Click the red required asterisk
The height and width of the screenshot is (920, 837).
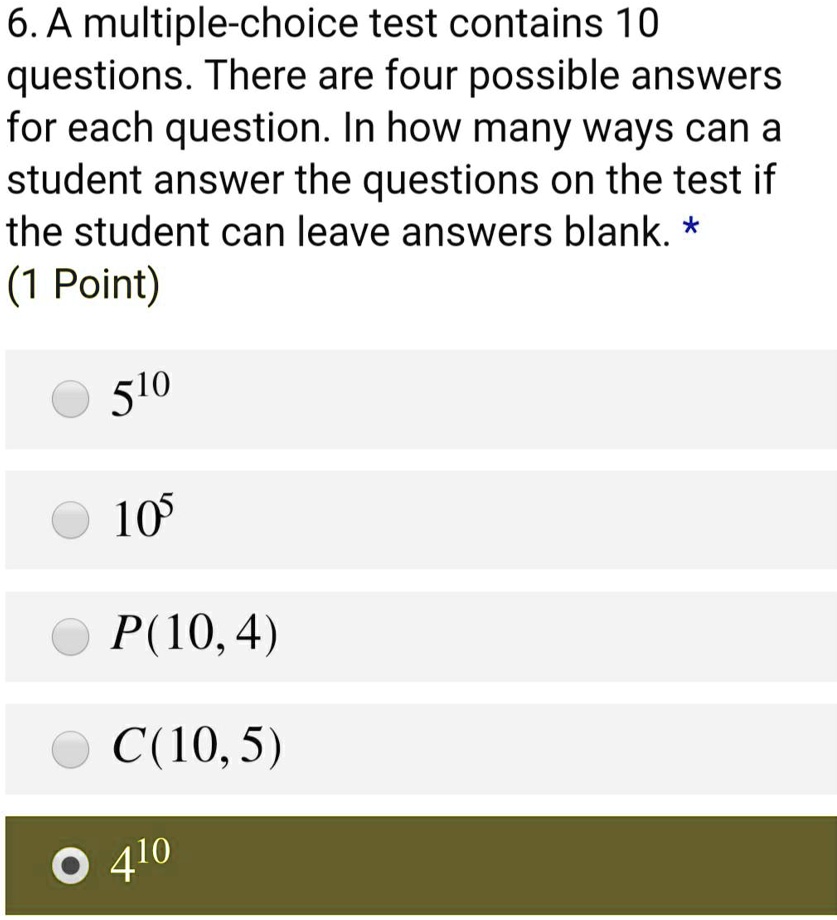point(690,230)
